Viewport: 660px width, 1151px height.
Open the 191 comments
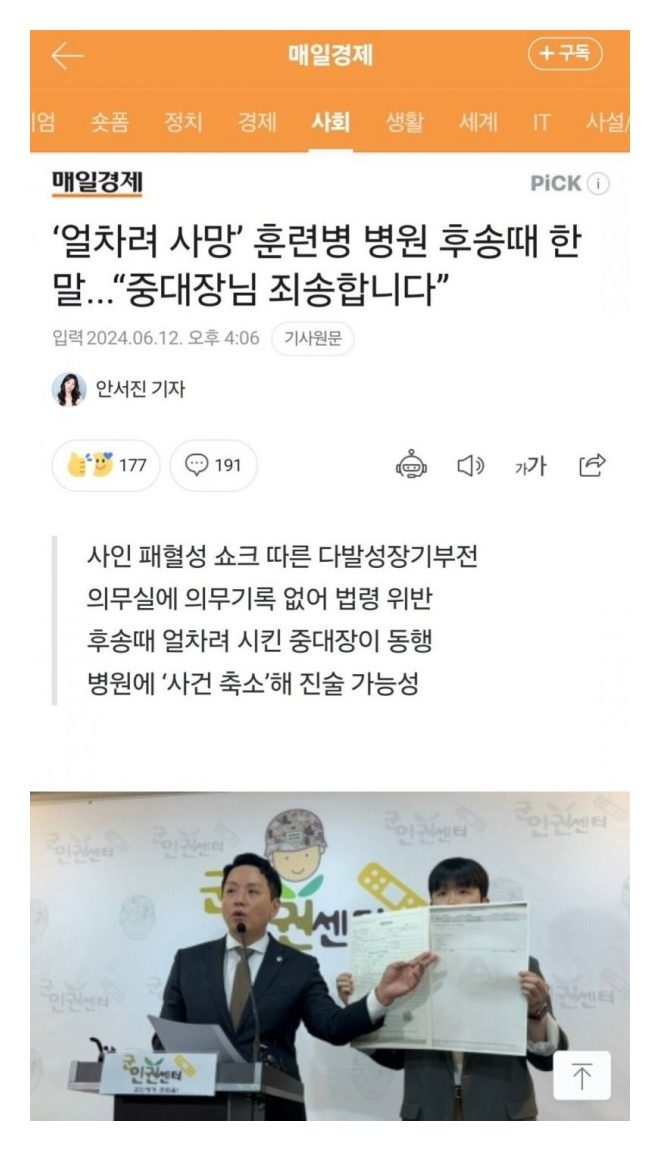tap(213, 466)
